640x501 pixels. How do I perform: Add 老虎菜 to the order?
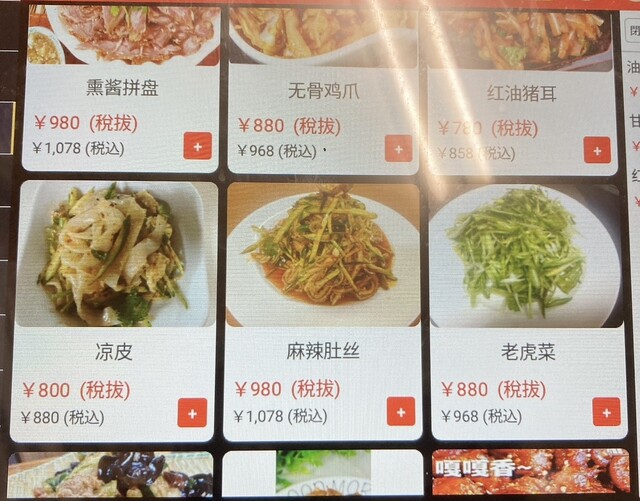(606, 411)
